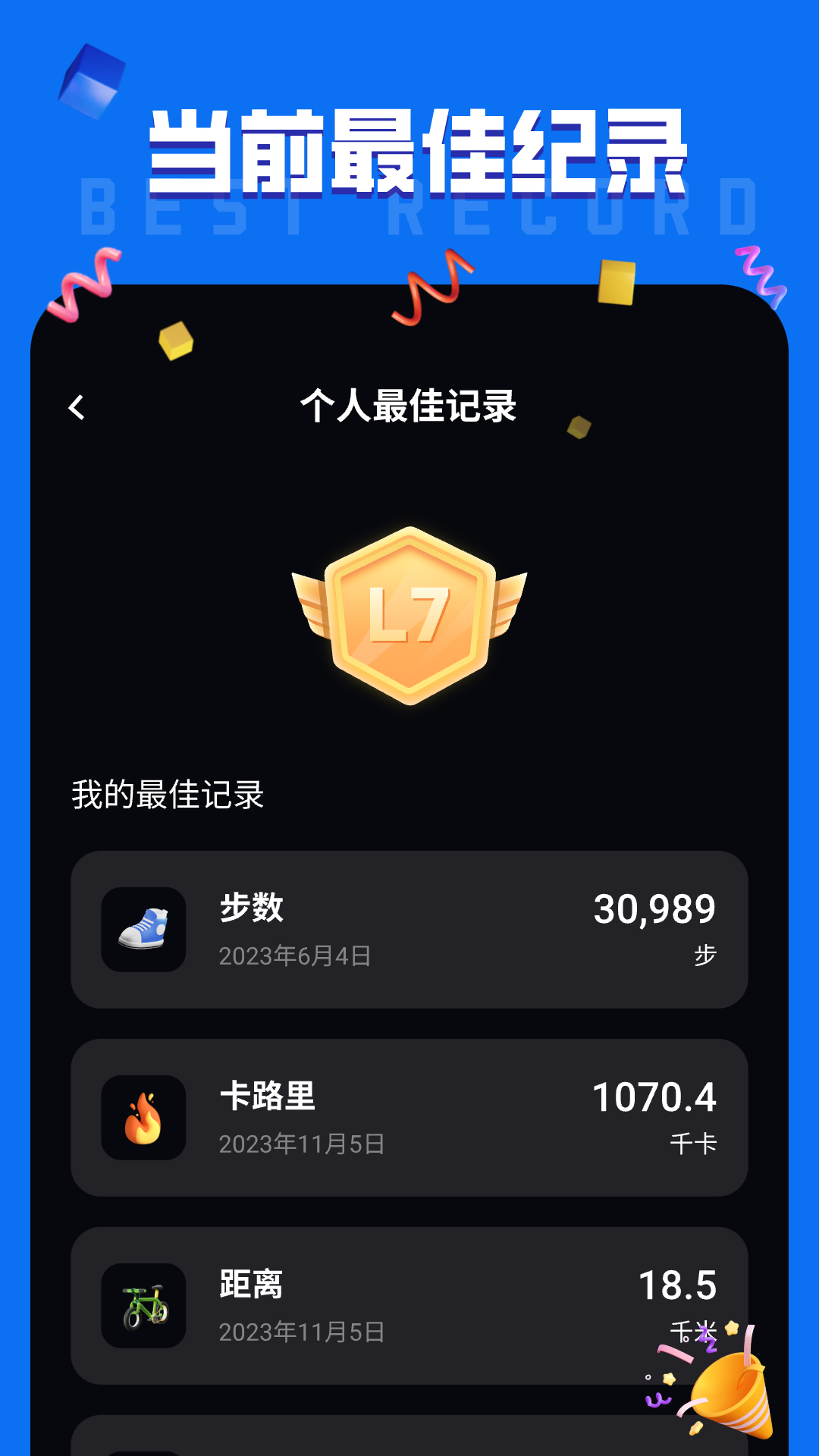Go back using the chevron arrow
819x1456 pixels.
pyautogui.click(x=76, y=407)
